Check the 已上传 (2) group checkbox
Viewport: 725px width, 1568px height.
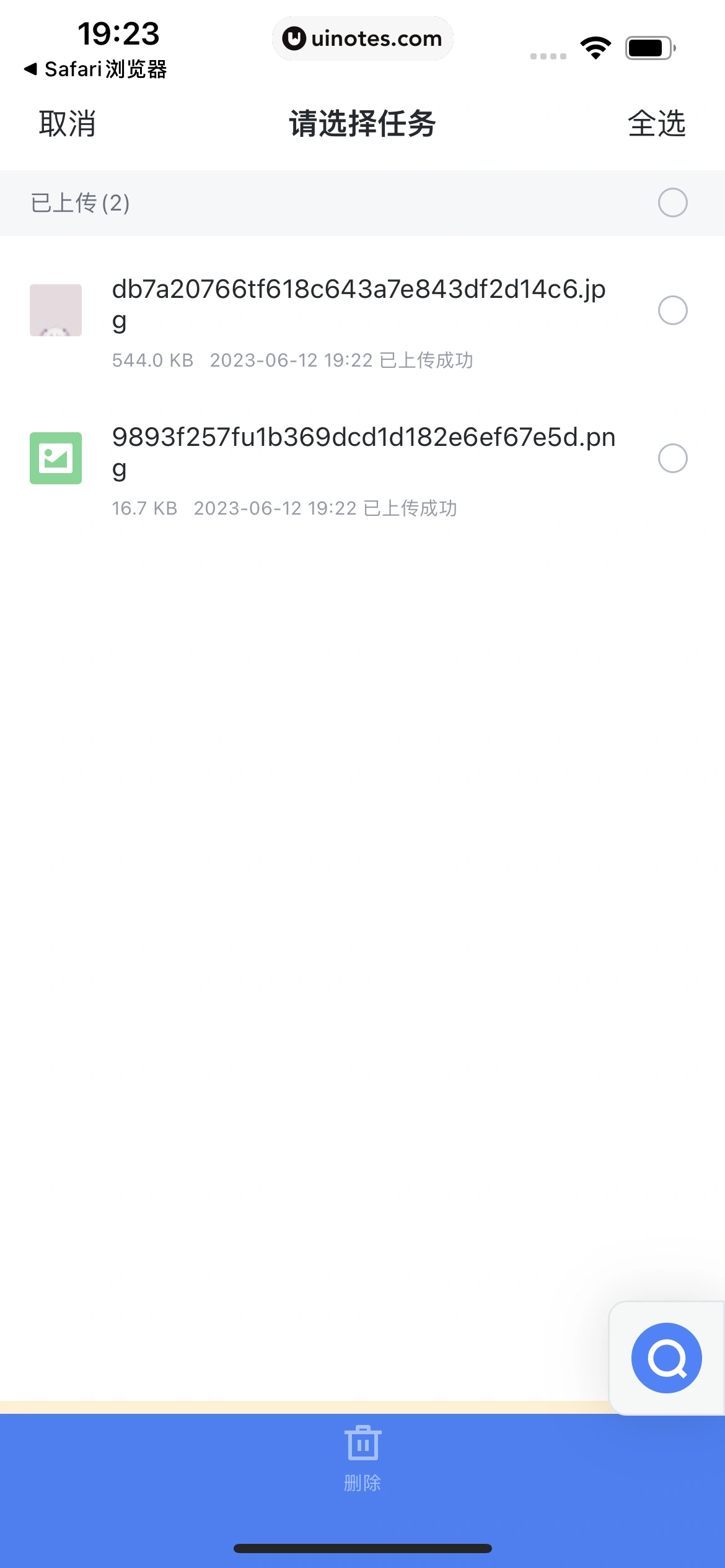point(672,203)
